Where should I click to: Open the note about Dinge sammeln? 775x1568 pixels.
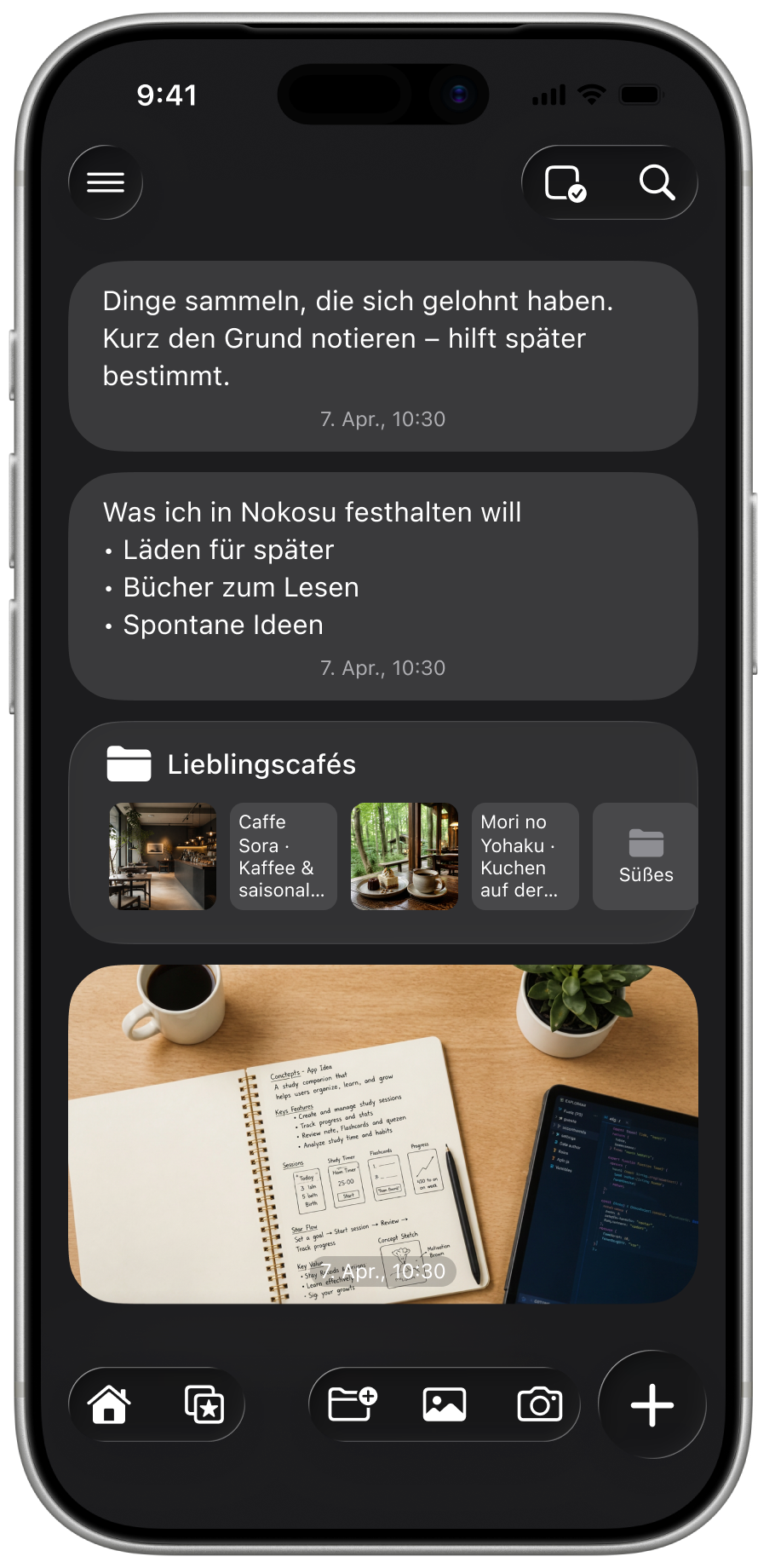click(x=383, y=356)
